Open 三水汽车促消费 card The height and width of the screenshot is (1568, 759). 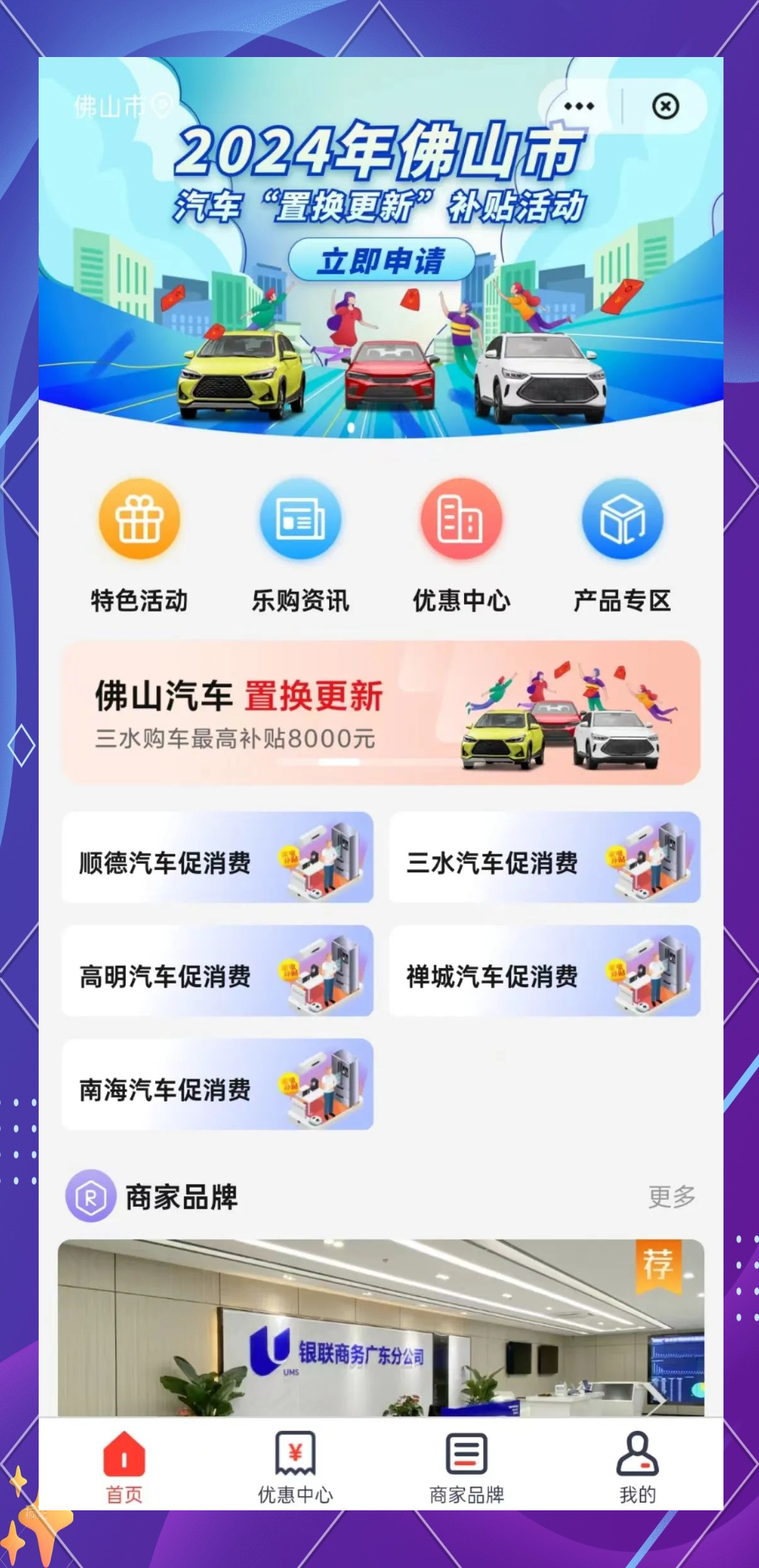(544, 857)
